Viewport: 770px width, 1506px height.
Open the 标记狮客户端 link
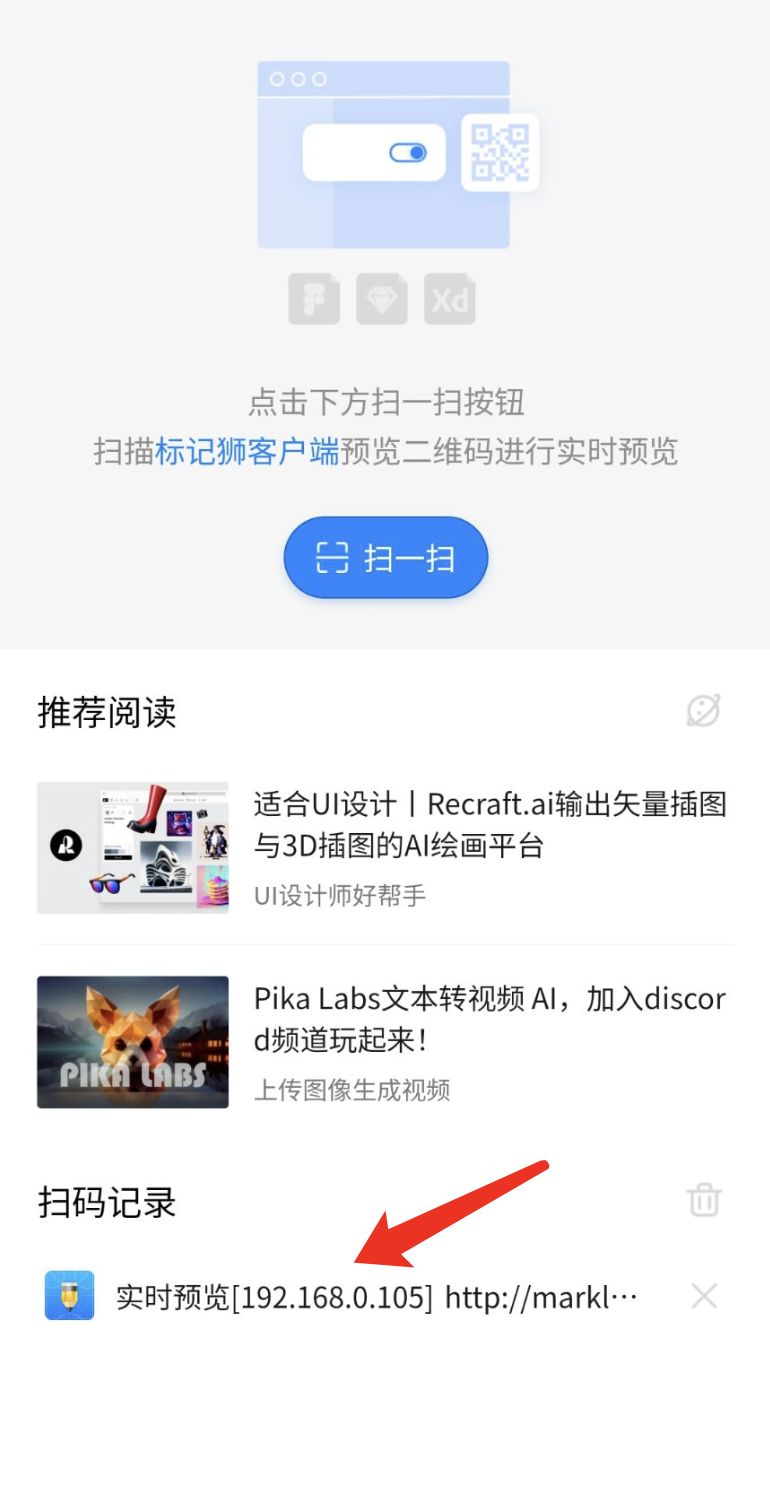tap(247, 452)
